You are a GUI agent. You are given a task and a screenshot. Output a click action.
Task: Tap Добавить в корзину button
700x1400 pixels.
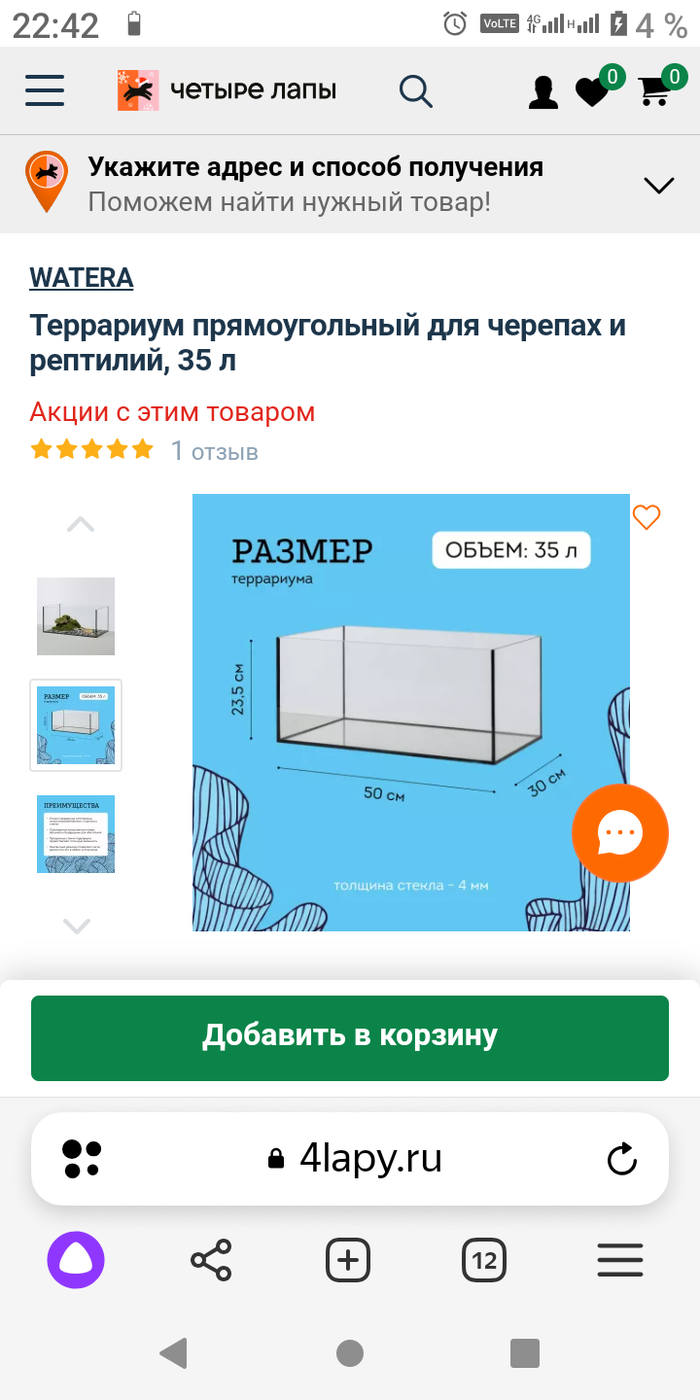pyautogui.click(x=350, y=1038)
